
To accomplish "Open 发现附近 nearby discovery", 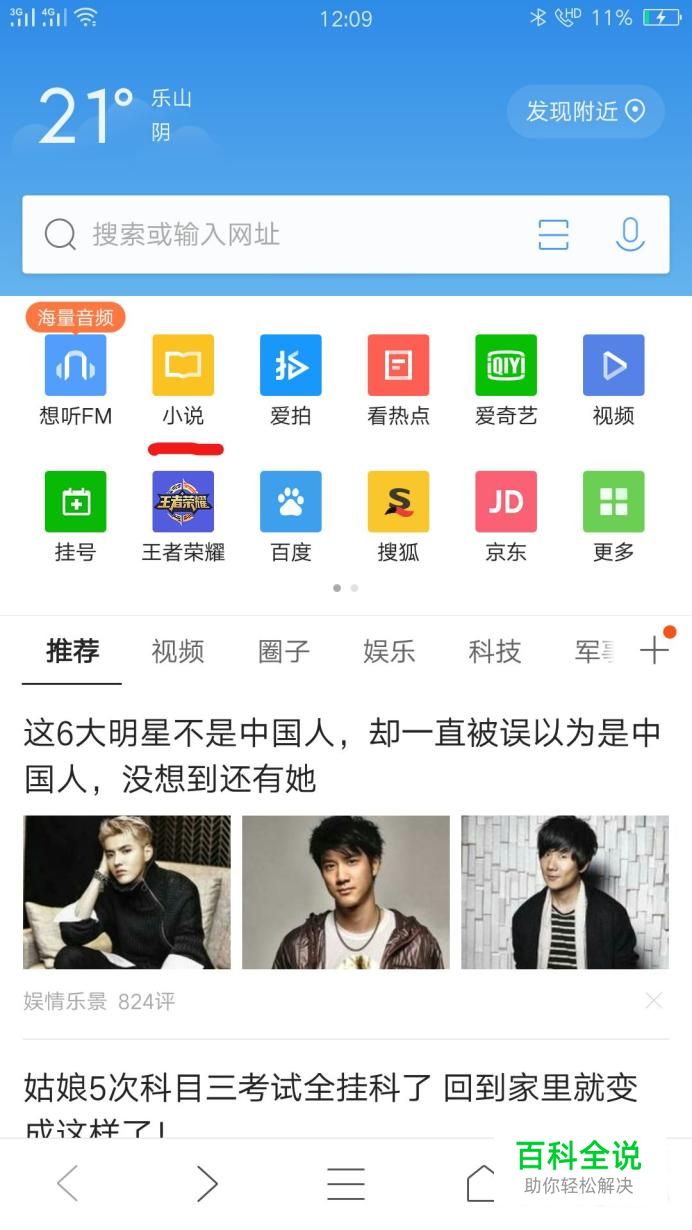I will coord(585,111).
